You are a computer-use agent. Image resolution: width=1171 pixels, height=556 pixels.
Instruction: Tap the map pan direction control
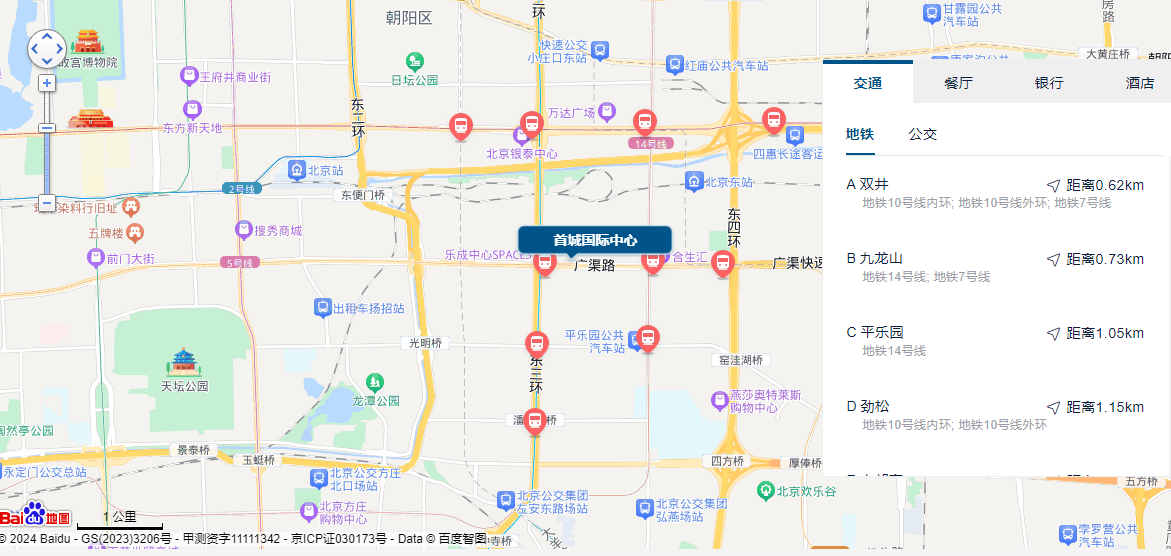tap(47, 47)
